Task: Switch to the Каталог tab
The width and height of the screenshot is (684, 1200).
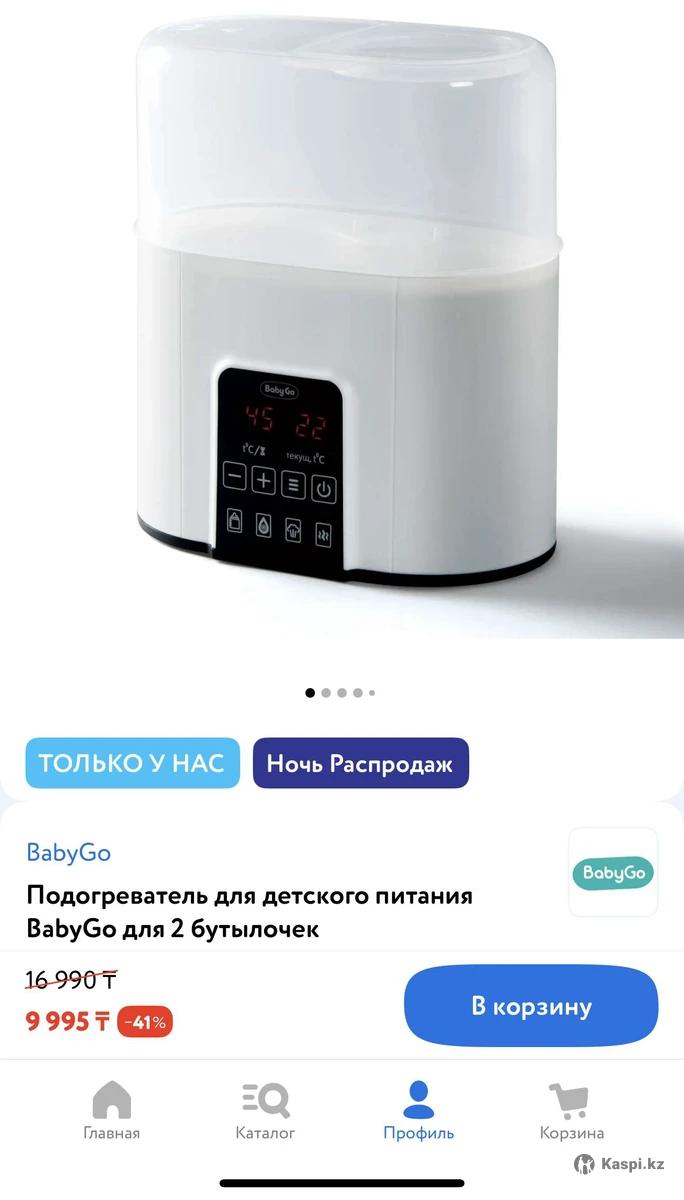Action: click(x=265, y=1110)
